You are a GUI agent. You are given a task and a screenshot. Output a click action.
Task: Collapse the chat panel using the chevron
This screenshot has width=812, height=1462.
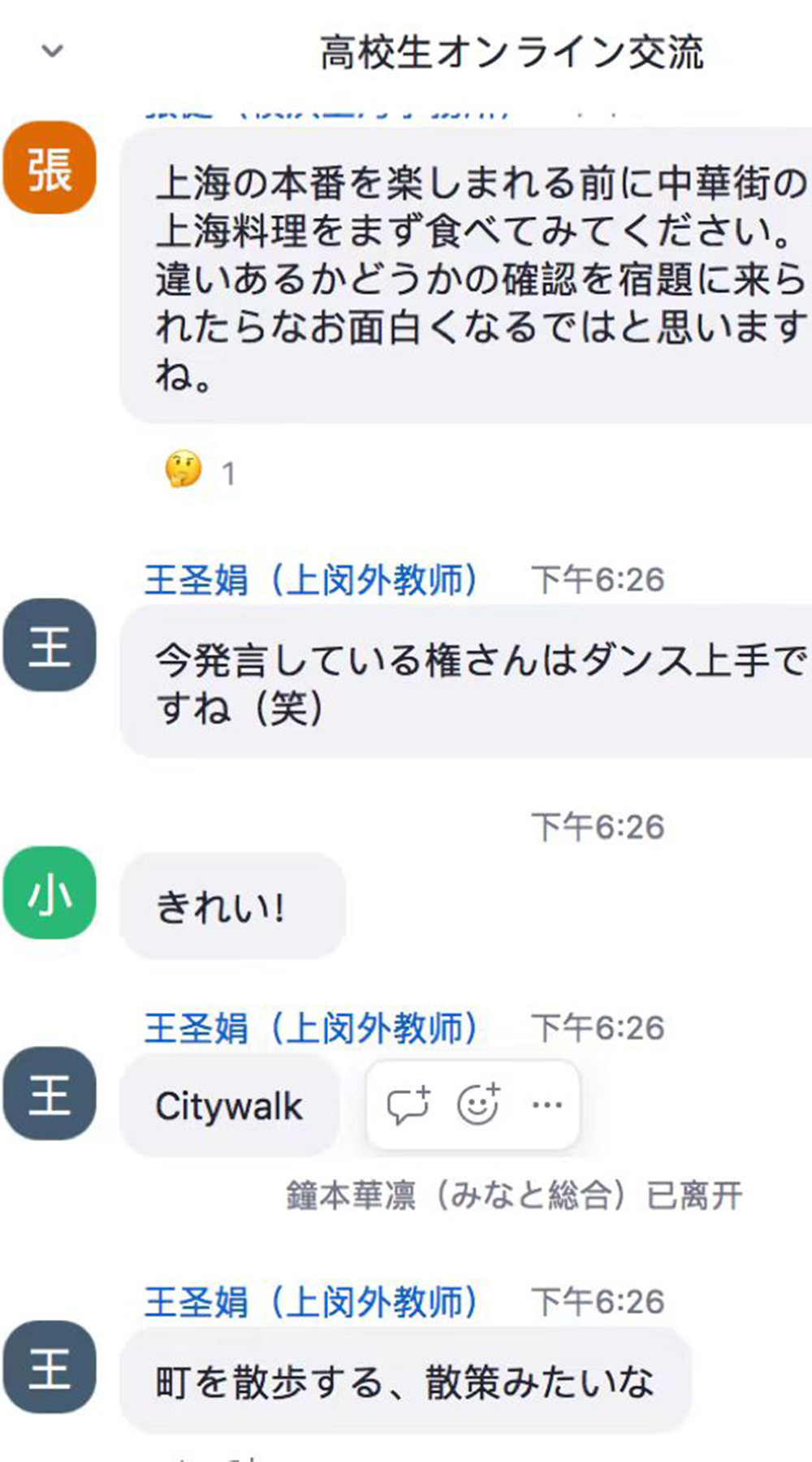pos(53,52)
